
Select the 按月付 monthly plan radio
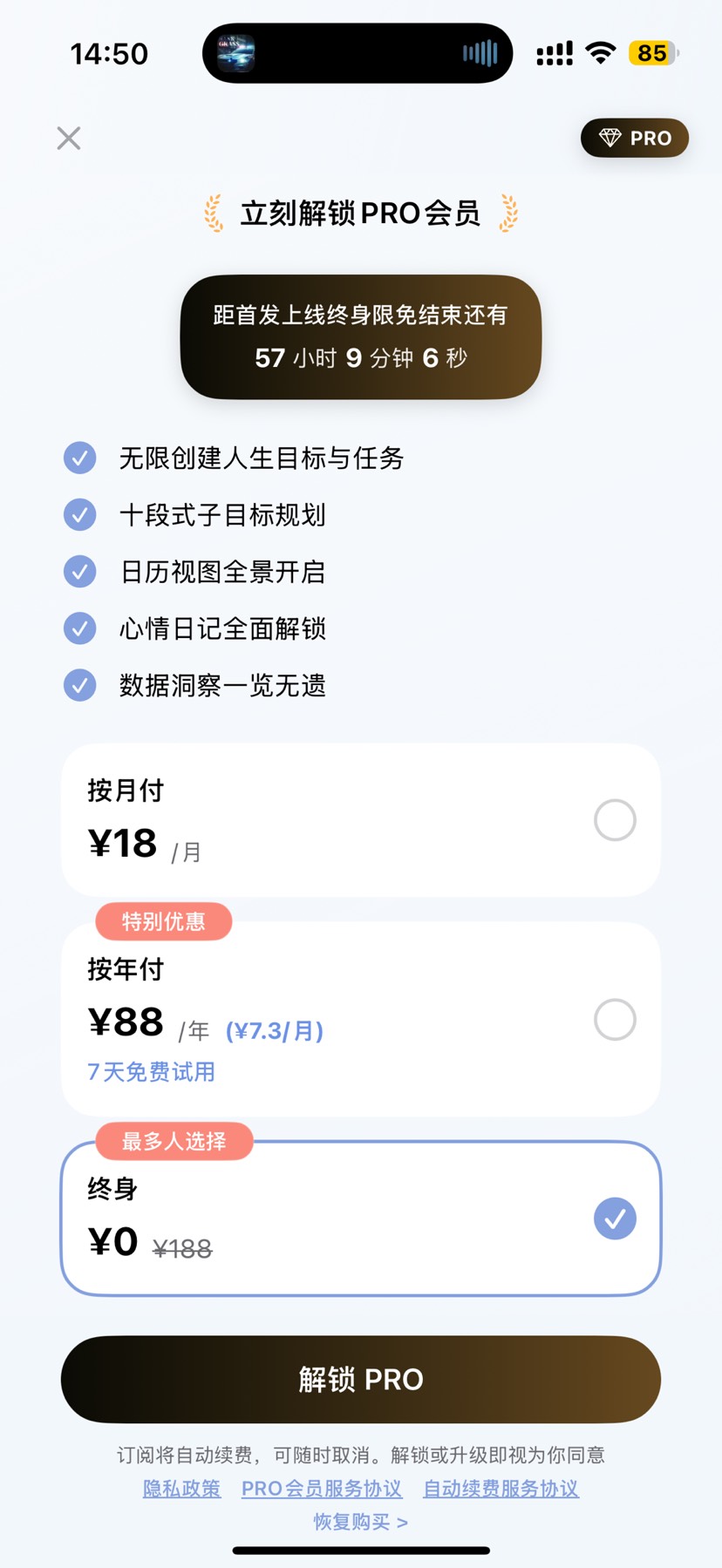click(x=615, y=820)
